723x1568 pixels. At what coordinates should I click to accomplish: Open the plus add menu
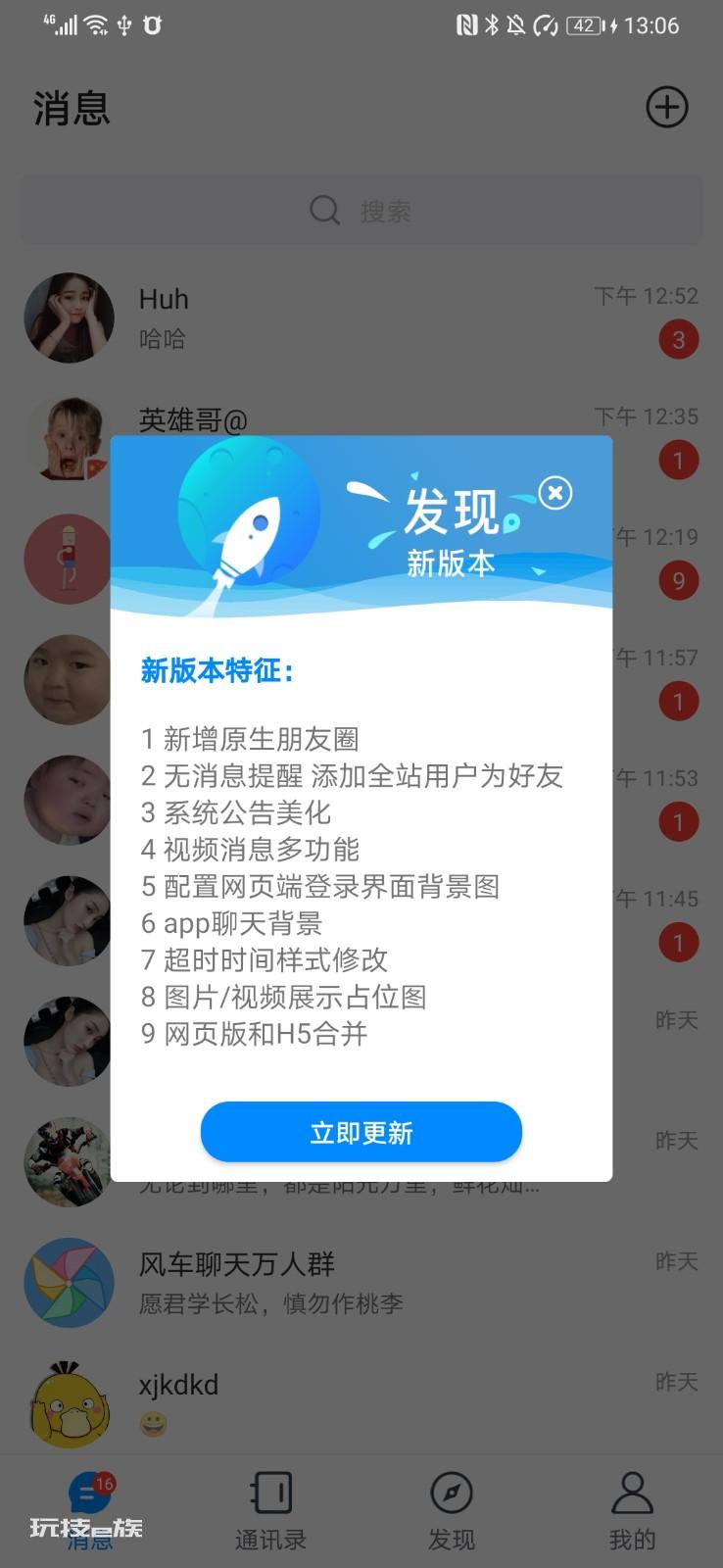click(x=667, y=107)
